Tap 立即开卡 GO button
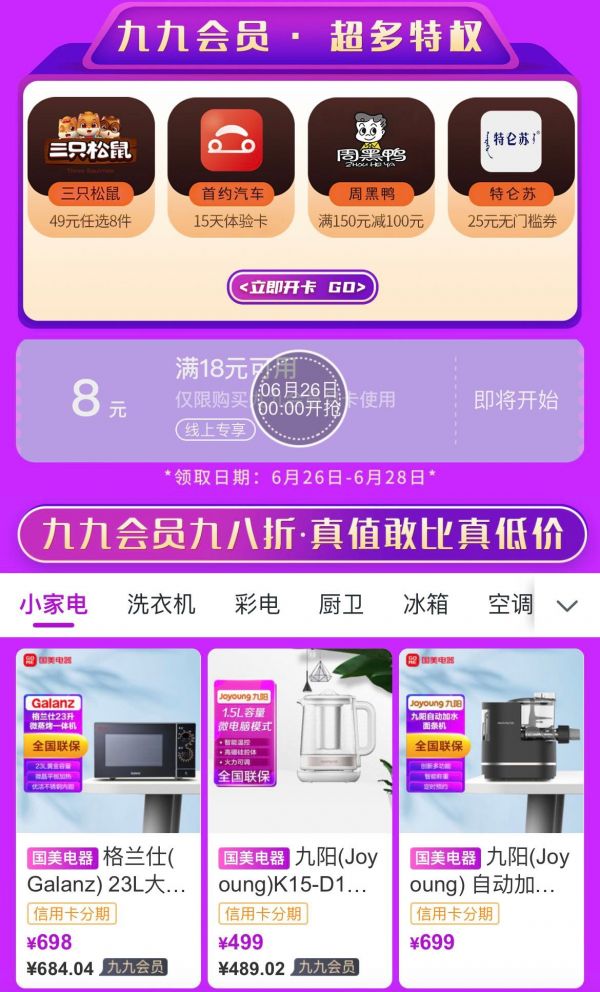The width and height of the screenshot is (600, 992). [x=301, y=287]
